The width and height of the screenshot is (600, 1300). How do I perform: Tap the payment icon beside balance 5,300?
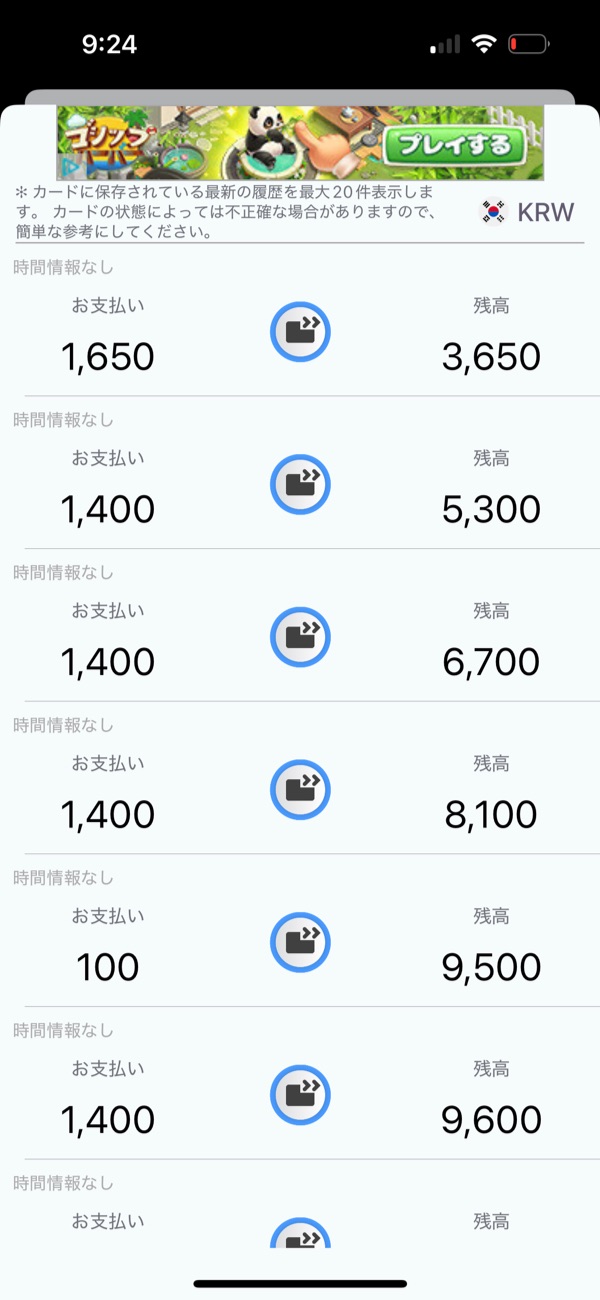(x=300, y=485)
